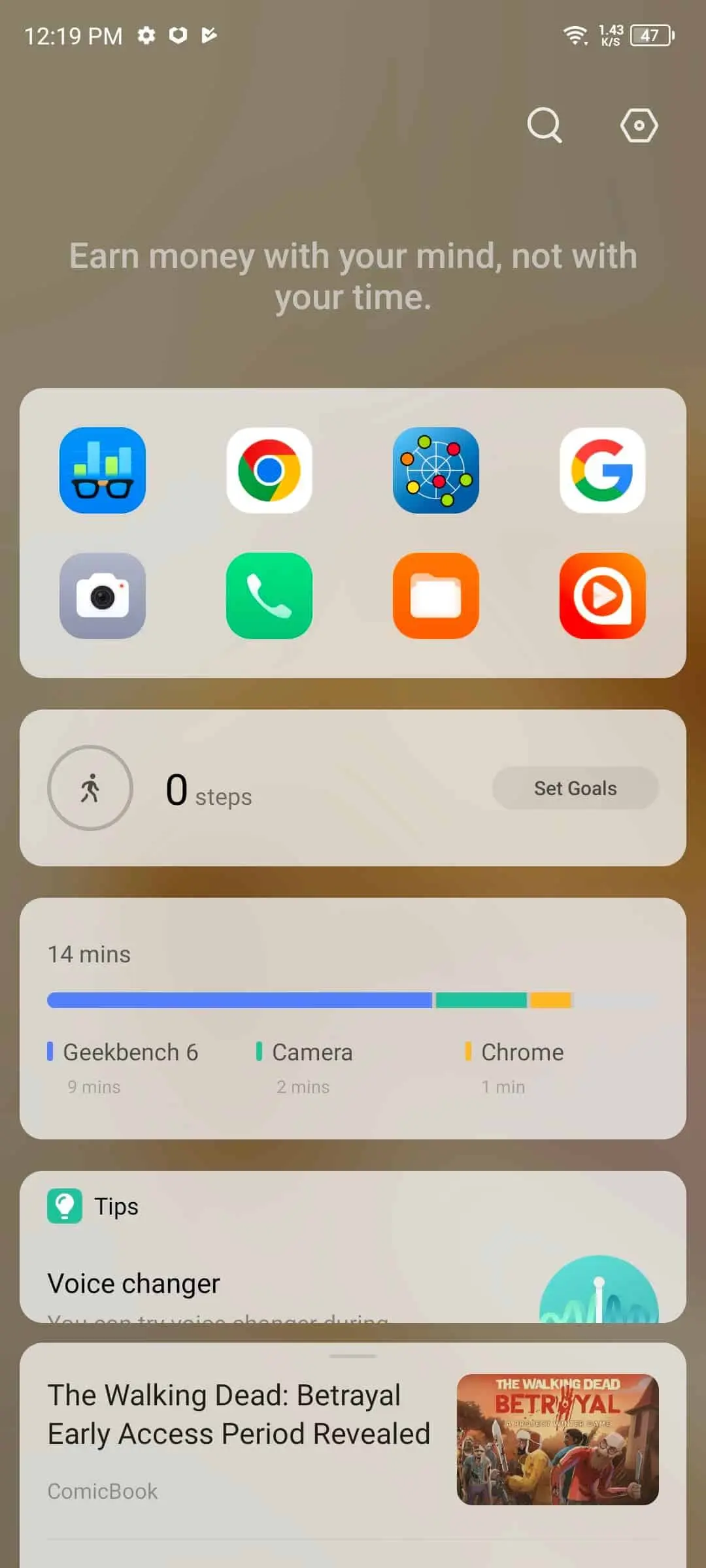This screenshot has height=1568, width=706.
Task: Launch the red video player app
Action: click(x=603, y=596)
